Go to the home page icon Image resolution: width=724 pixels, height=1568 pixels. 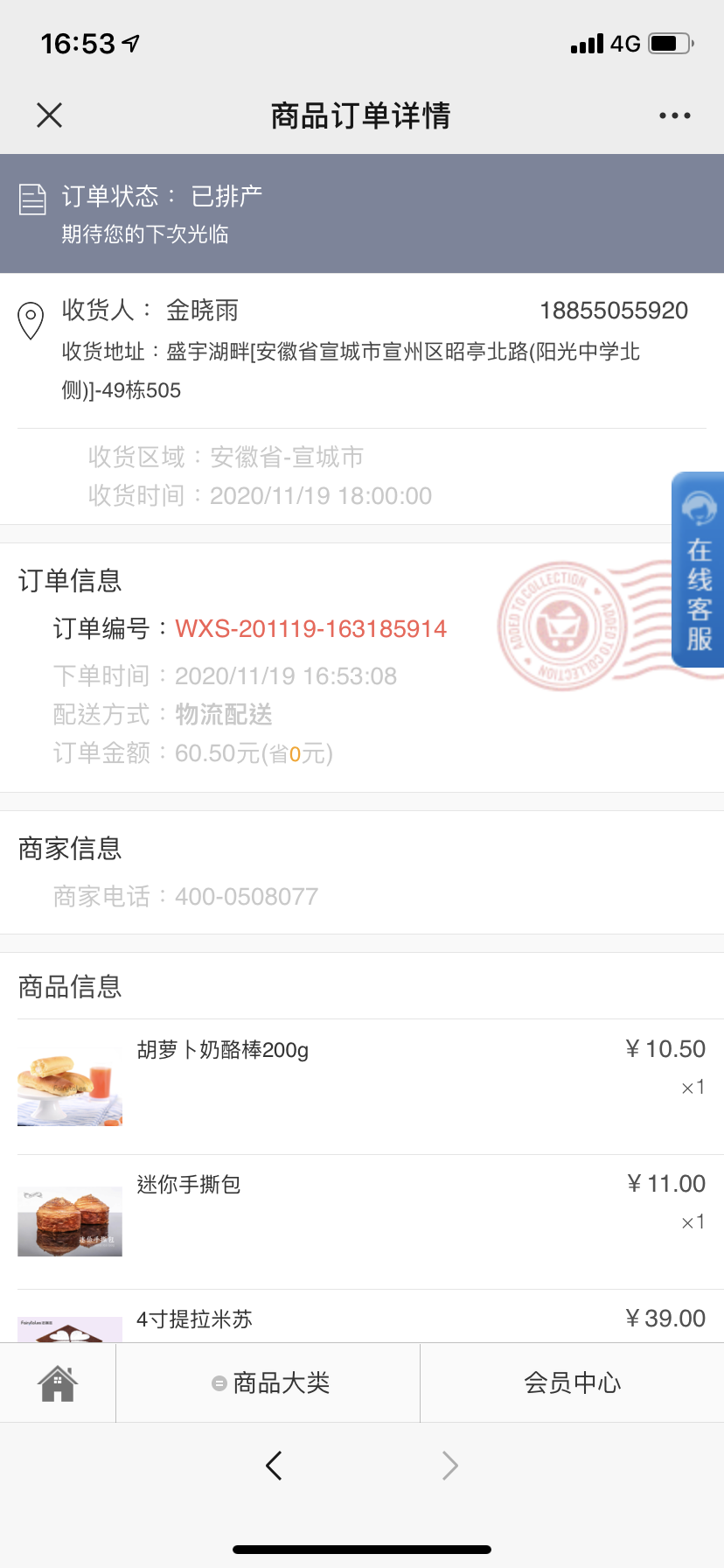click(x=58, y=1383)
